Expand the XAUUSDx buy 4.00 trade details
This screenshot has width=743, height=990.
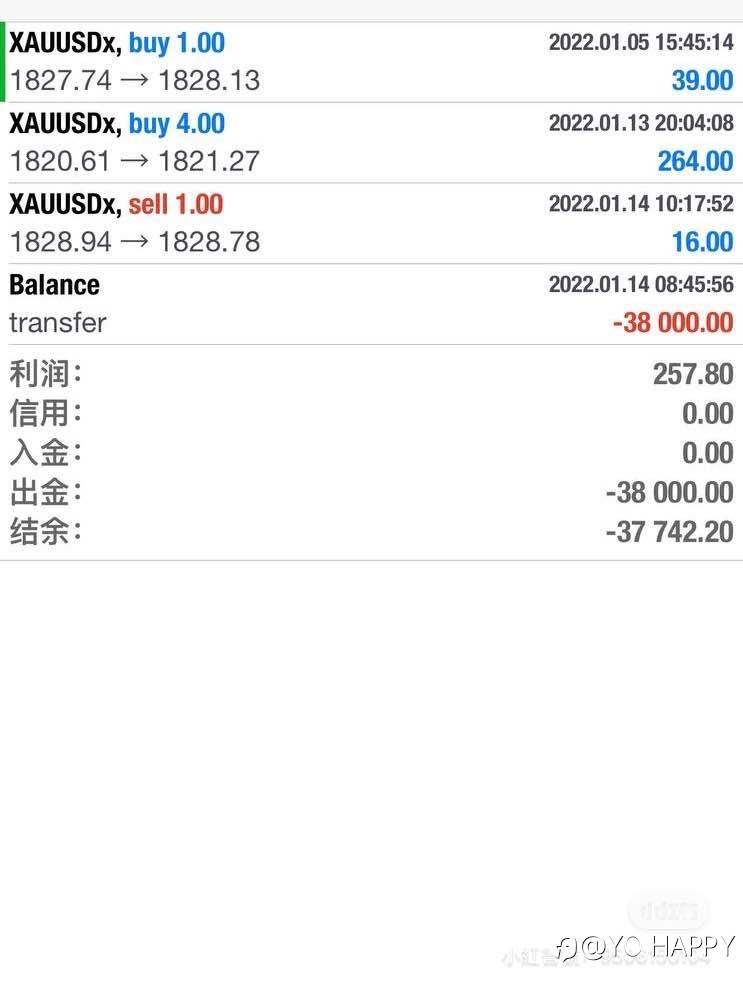pos(371,142)
